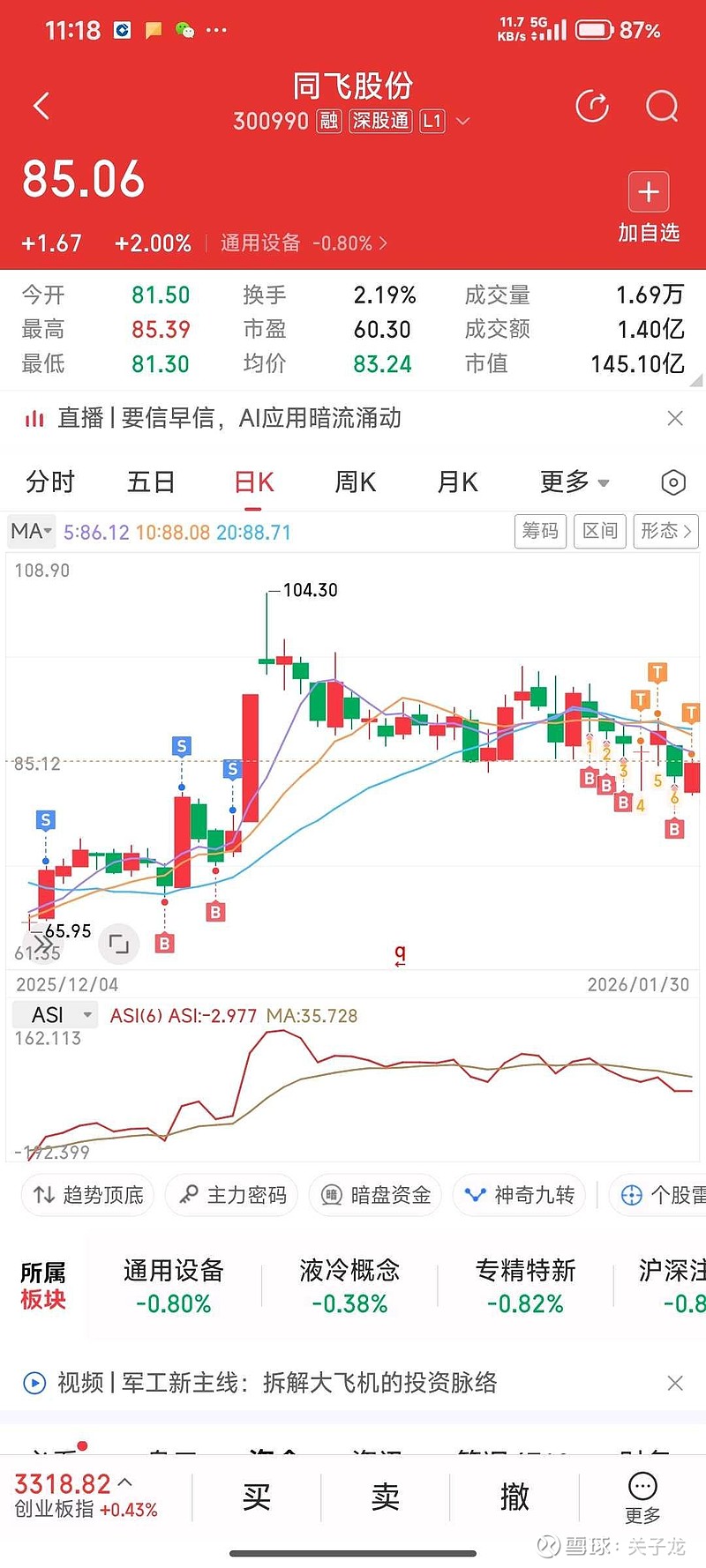The height and width of the screenshot is (1568, 706).
Task: Open the 趋势顶底 analysis tool
Action: (x=86, y=1195)
